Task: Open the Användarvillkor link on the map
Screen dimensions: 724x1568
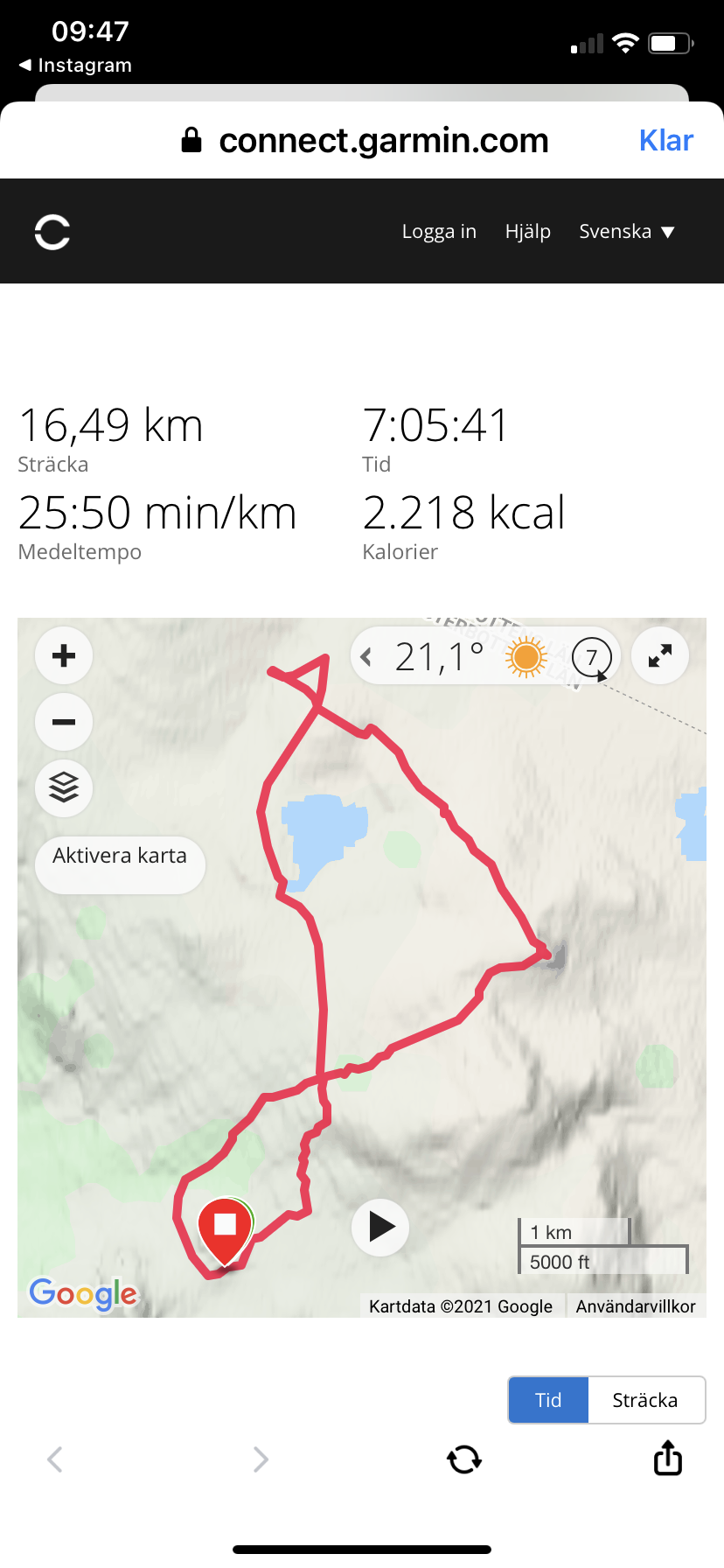Action: tap(636, 1306)
